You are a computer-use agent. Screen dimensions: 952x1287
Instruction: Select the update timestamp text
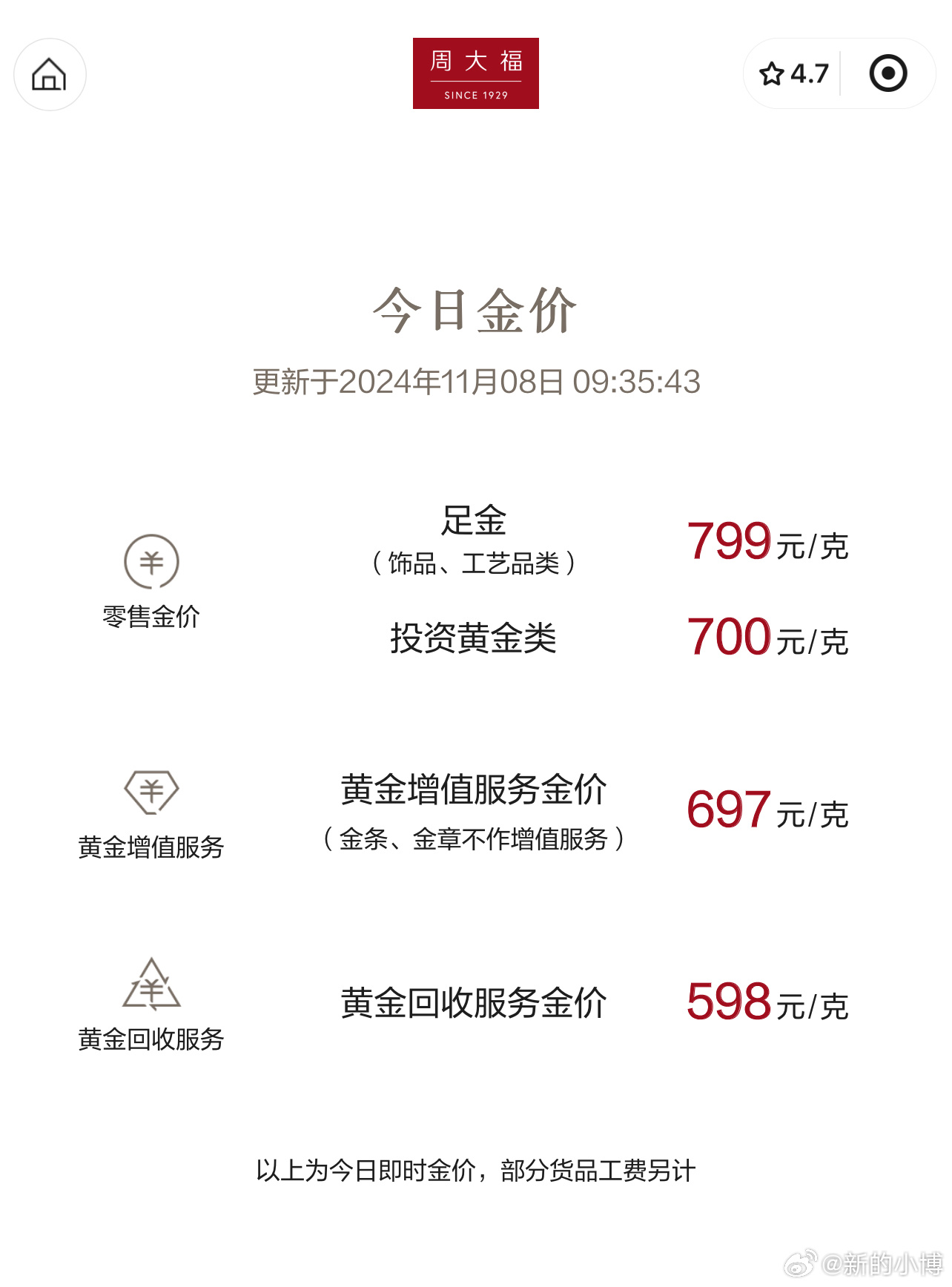pyautogui.click(x=477, y=382)
